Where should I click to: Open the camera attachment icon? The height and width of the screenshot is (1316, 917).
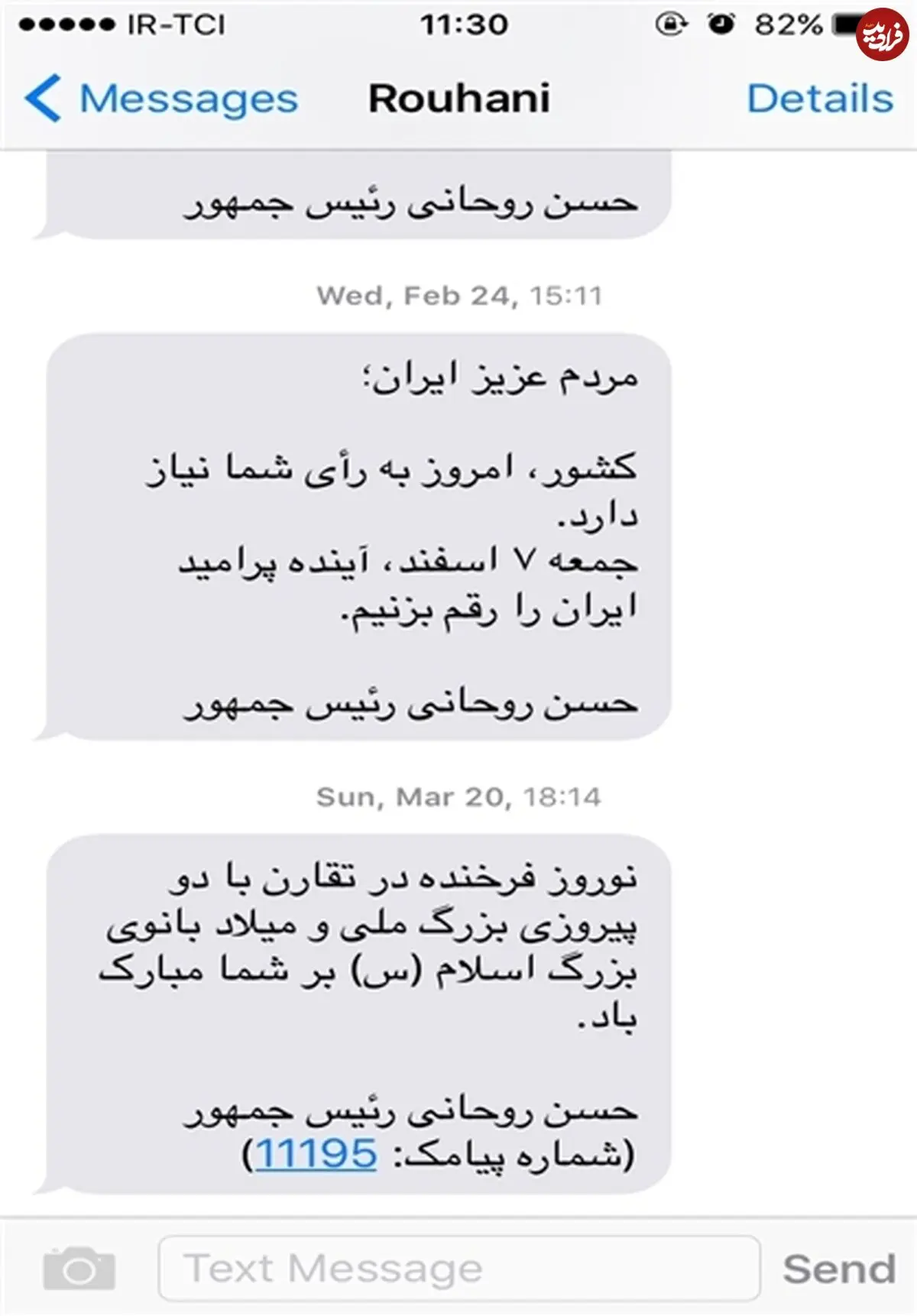(79, 1268)
